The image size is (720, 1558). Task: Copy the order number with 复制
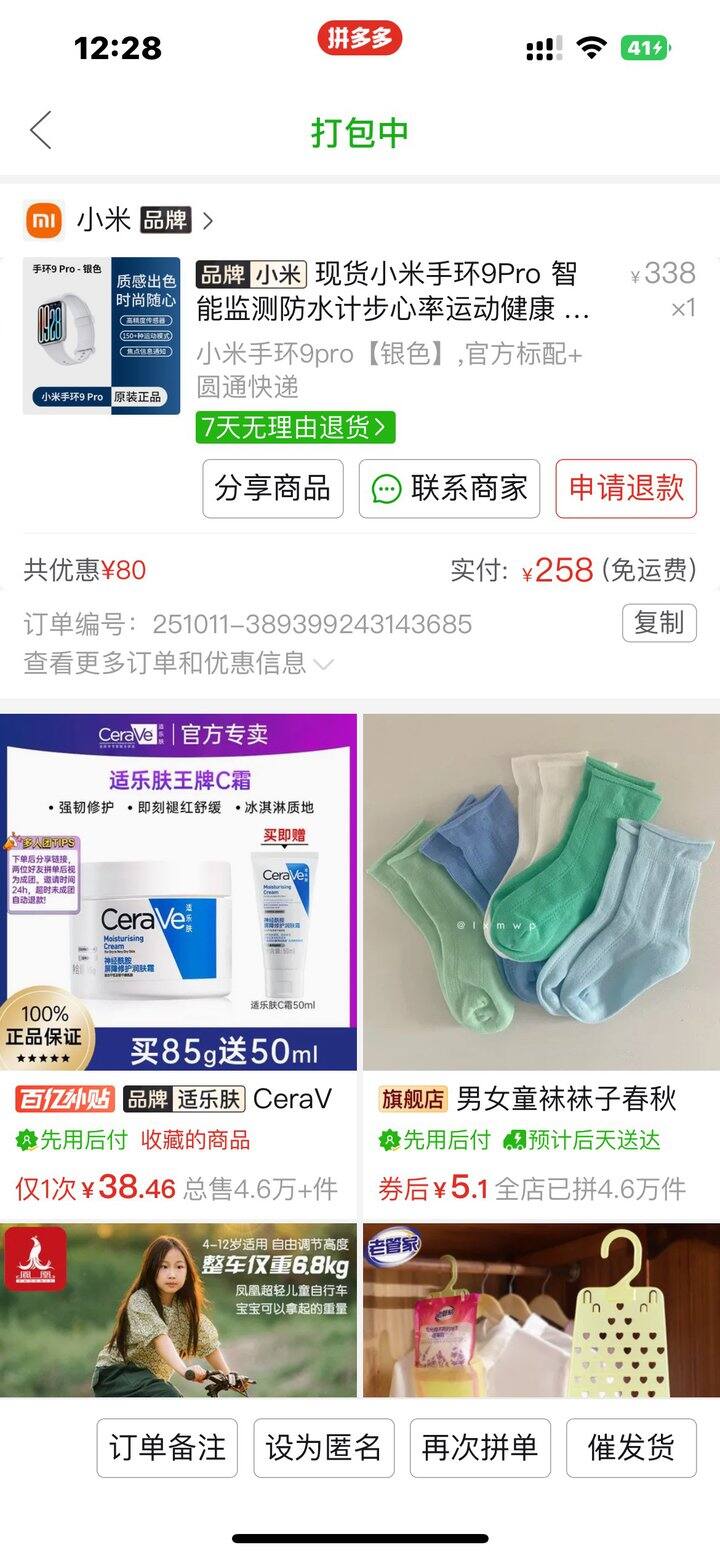658,623
